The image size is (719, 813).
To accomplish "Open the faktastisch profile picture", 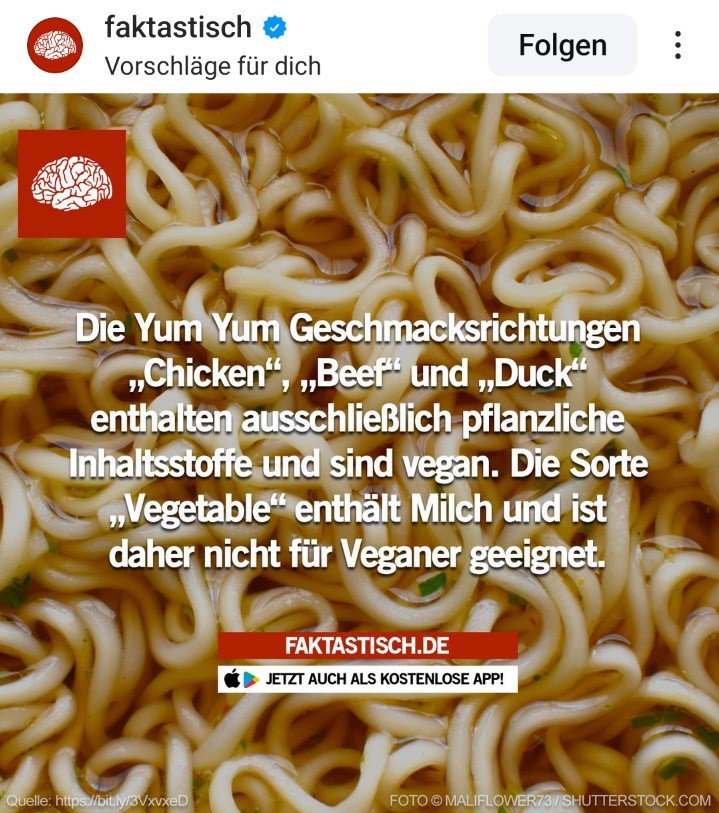I will 55,45.
